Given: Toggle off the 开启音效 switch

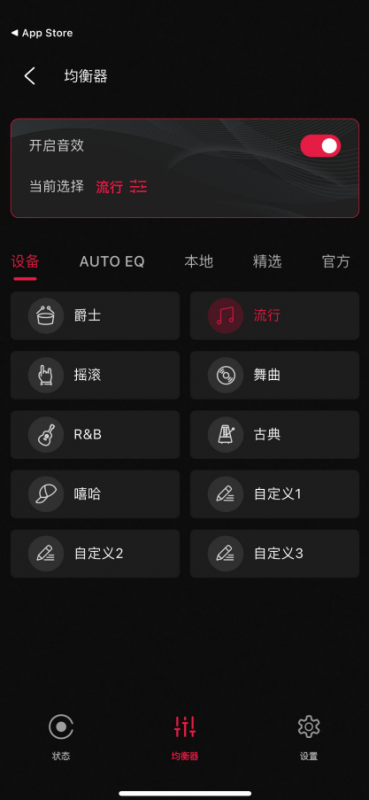Looking at the screenshot, I should coord(321,146).
